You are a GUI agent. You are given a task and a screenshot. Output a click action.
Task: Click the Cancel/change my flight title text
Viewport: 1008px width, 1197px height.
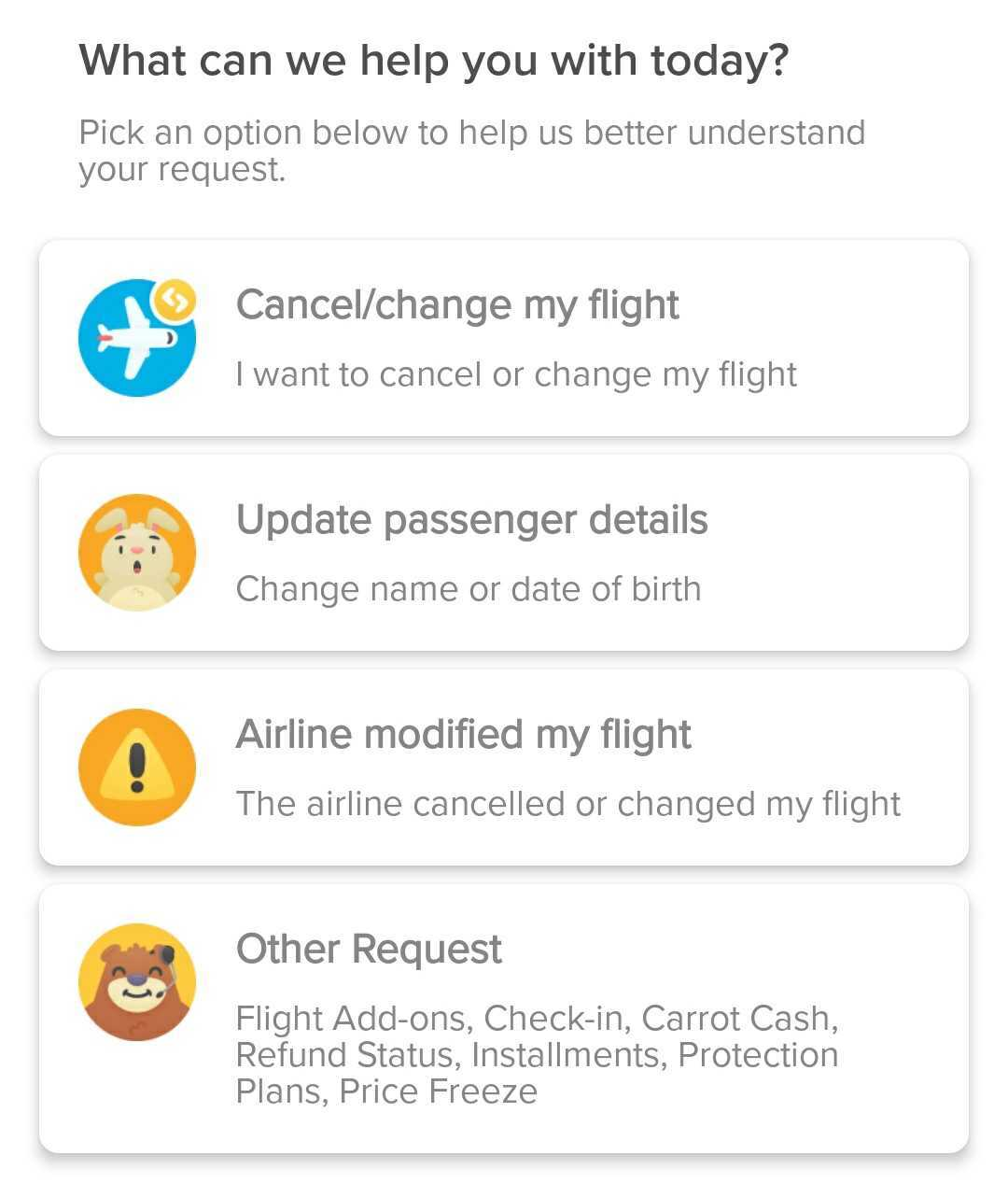coord(458,304)
